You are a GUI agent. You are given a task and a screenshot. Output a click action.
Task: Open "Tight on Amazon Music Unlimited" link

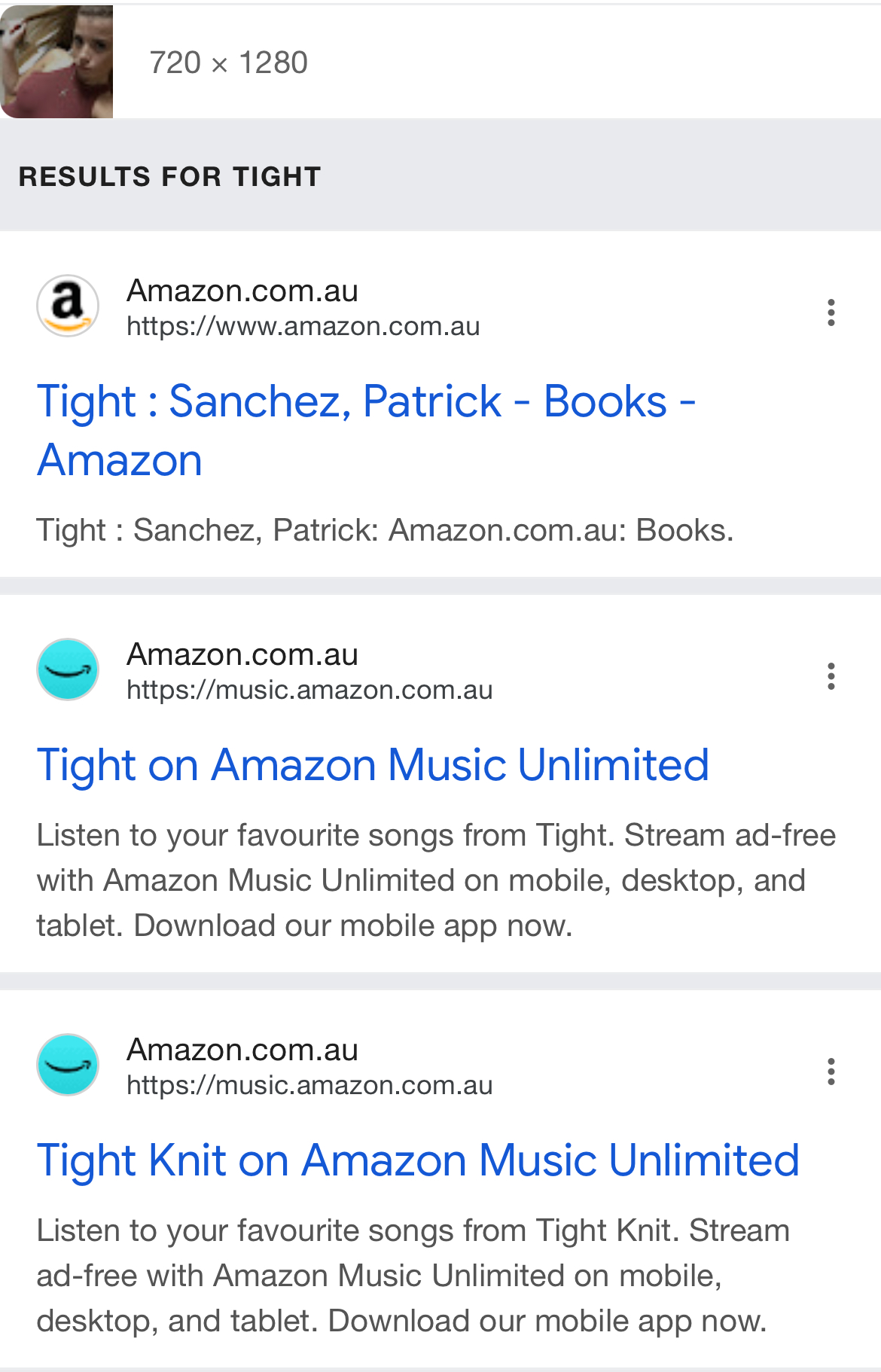(x=373, y=765)
